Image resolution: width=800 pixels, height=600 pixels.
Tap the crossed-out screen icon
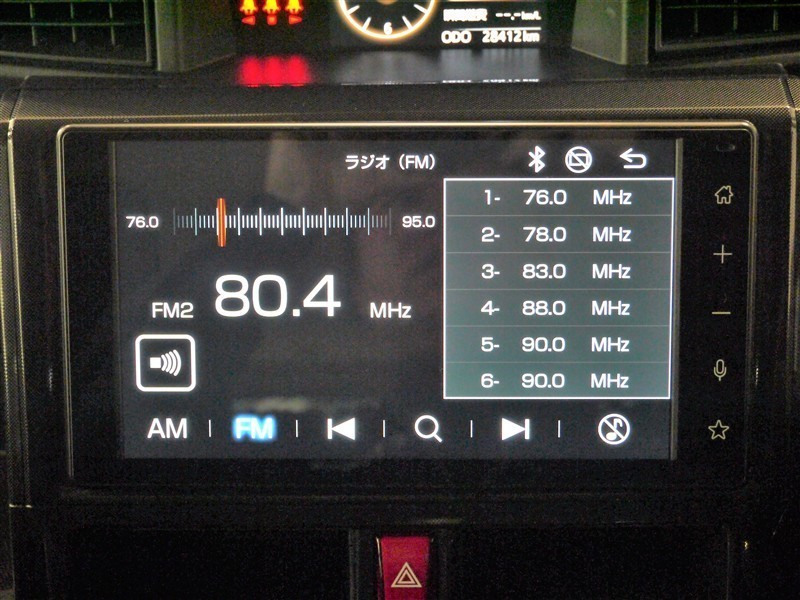(x=578, y=159)
